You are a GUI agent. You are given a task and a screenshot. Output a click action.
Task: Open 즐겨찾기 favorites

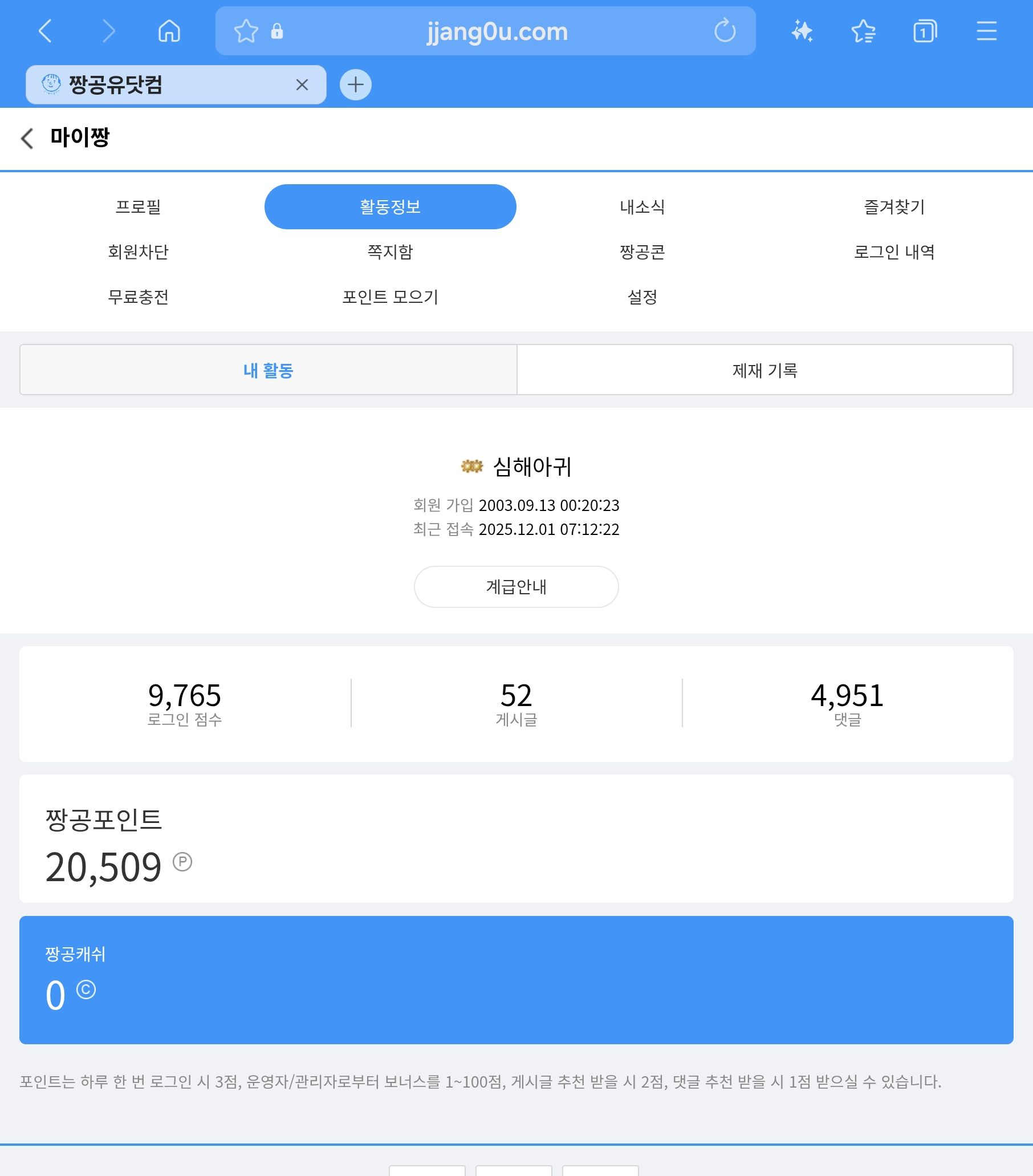pyautogui.click(x=894, y=206)
